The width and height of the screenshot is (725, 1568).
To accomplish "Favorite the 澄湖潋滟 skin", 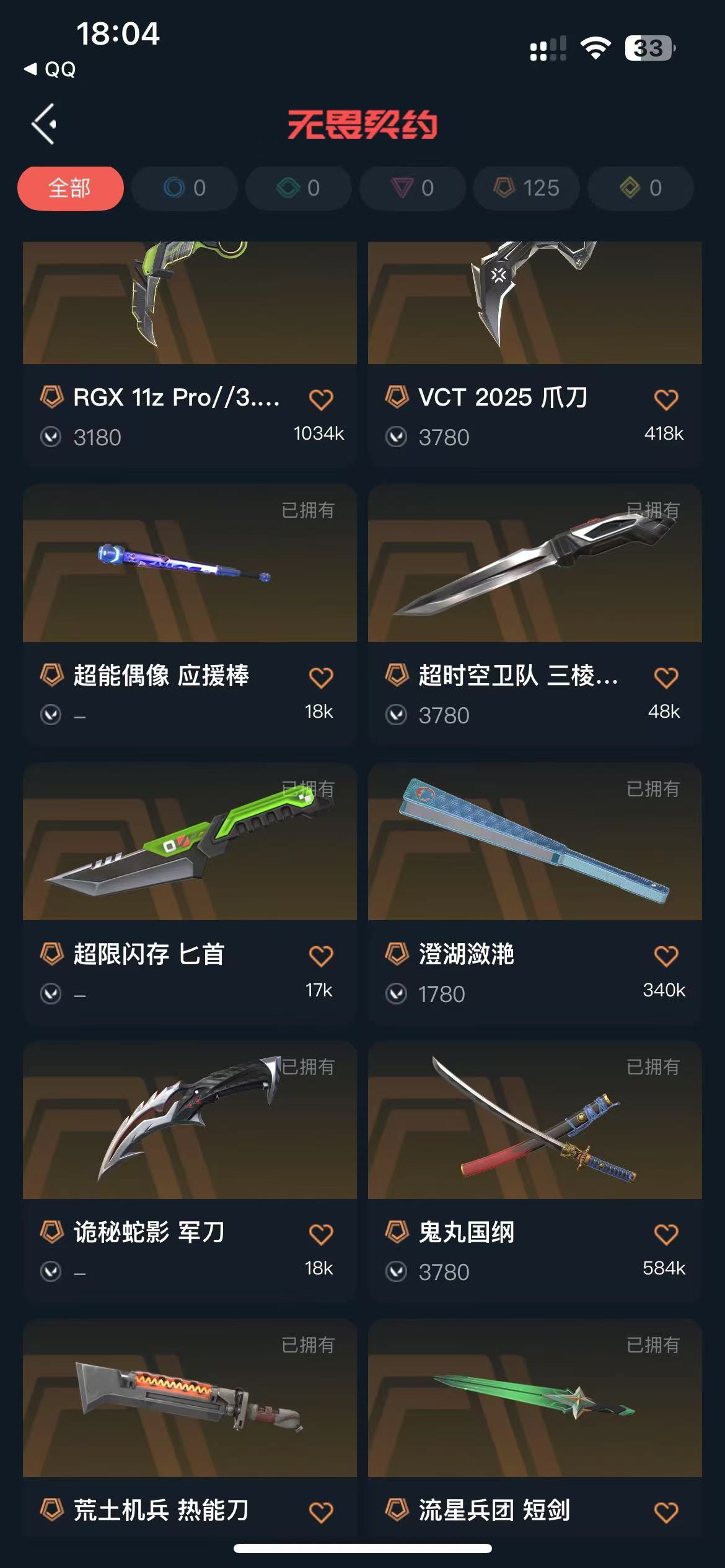I will 666,956.
